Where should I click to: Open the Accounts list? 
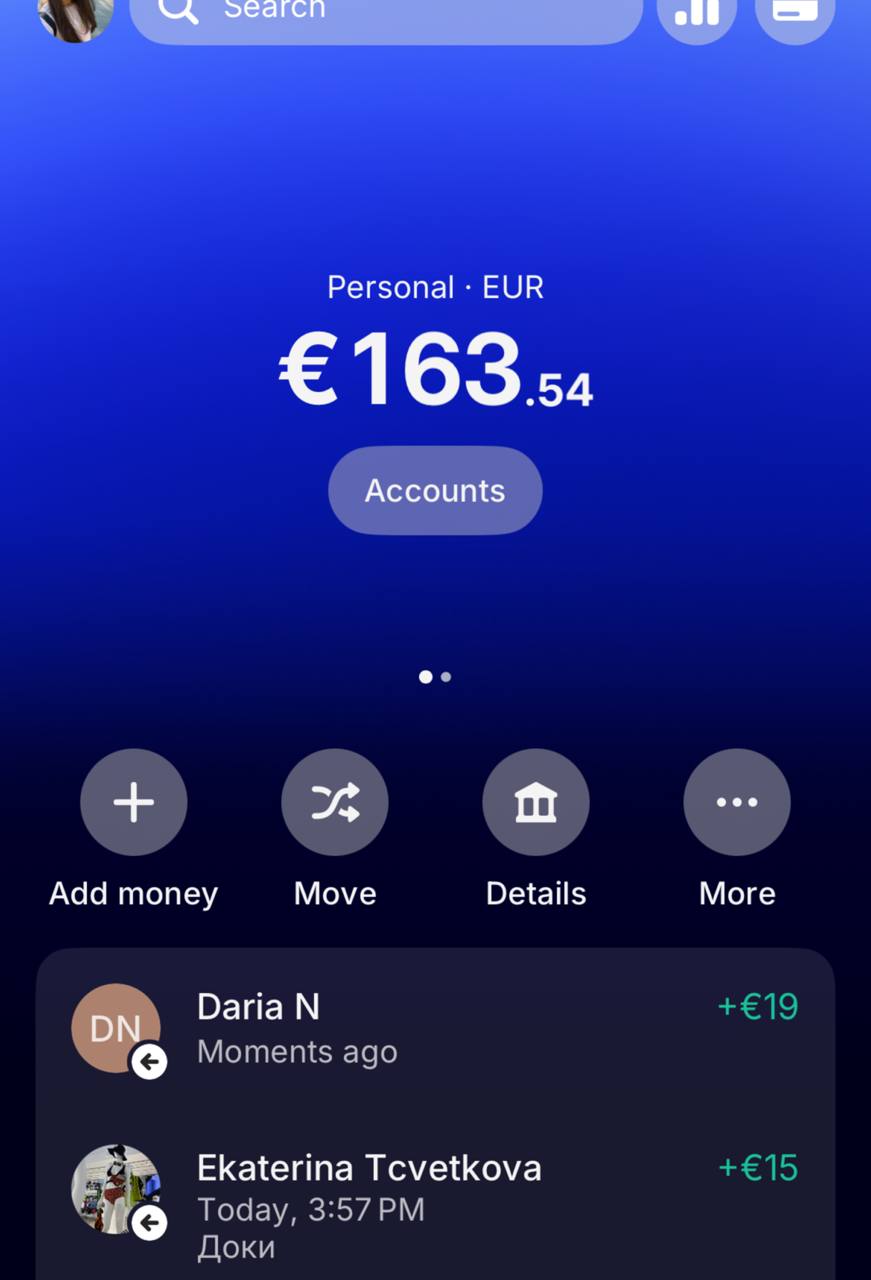(x=435, y=490)
